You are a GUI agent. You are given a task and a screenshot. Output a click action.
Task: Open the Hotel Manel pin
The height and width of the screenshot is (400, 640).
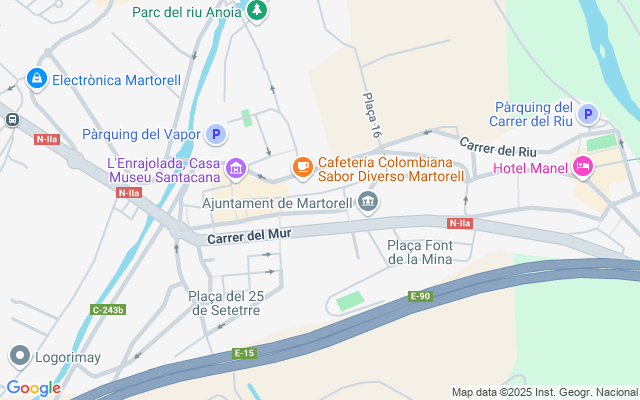point(582,167)
